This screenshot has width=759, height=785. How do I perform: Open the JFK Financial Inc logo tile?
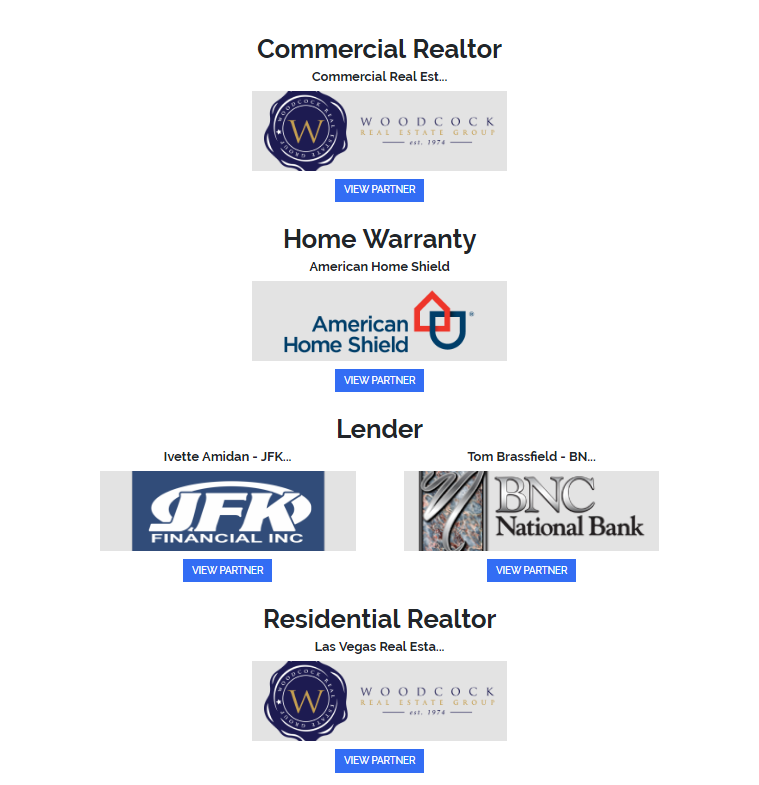(x=227, y=511)
